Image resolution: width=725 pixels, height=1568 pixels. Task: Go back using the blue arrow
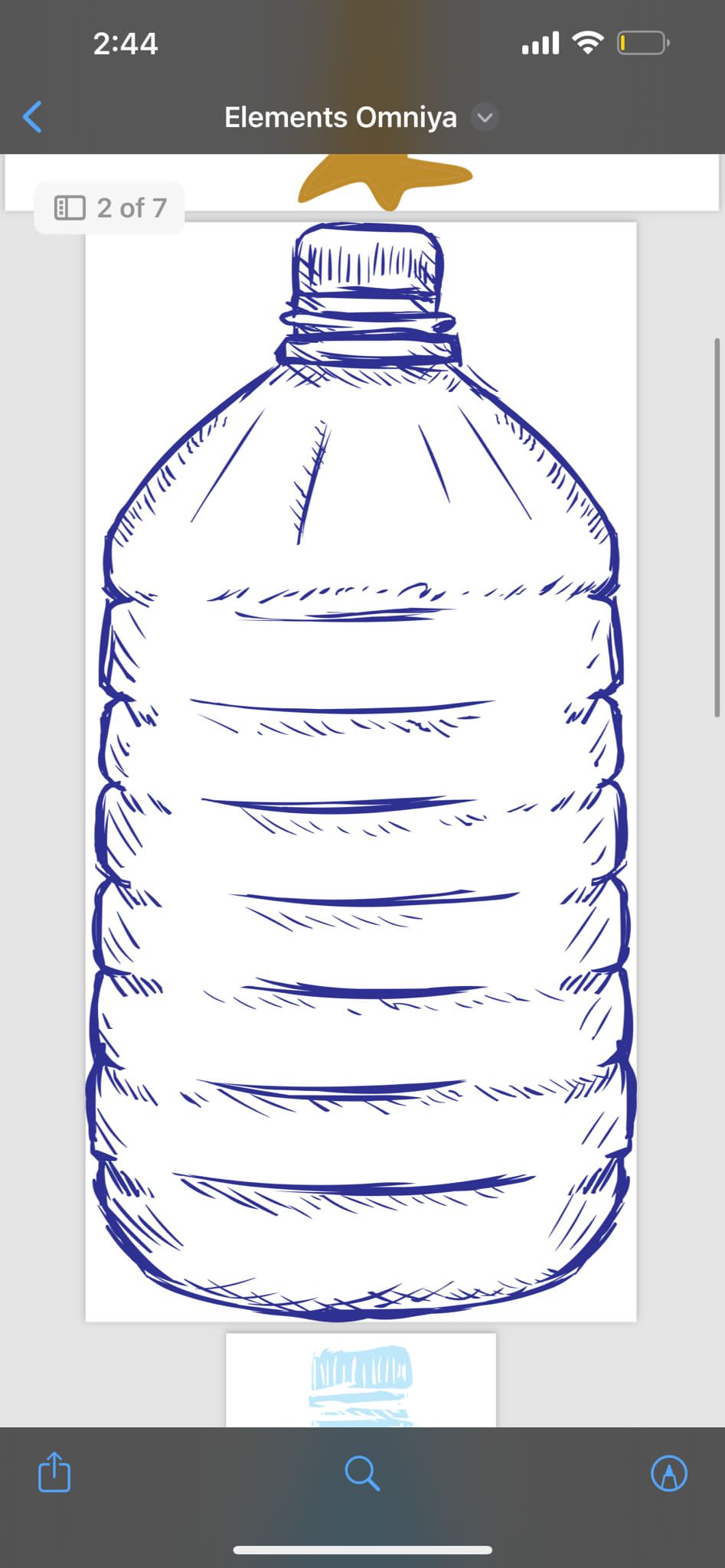(32, 117)
